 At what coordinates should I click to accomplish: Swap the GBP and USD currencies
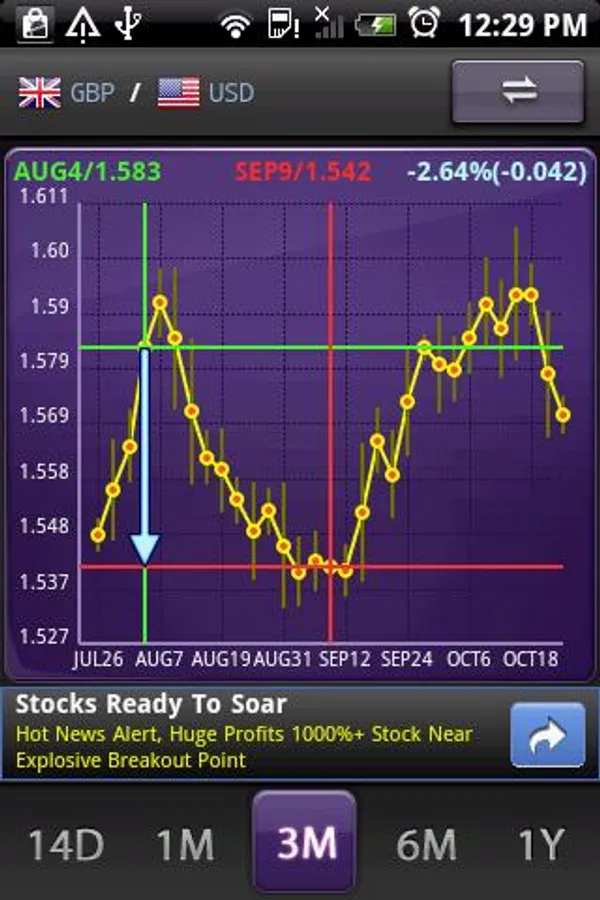(517, 92)
